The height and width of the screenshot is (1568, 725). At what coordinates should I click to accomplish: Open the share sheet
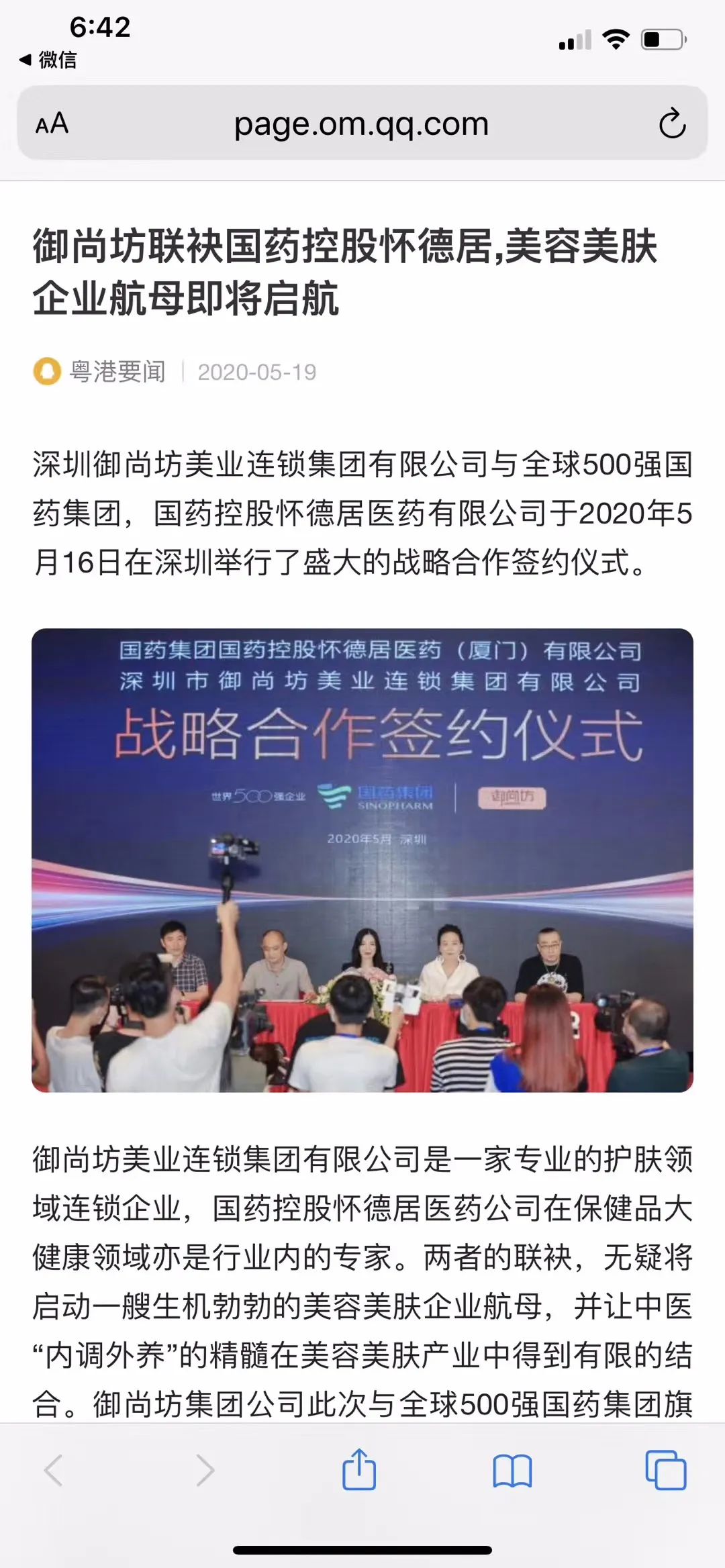tap(359, 1471)
